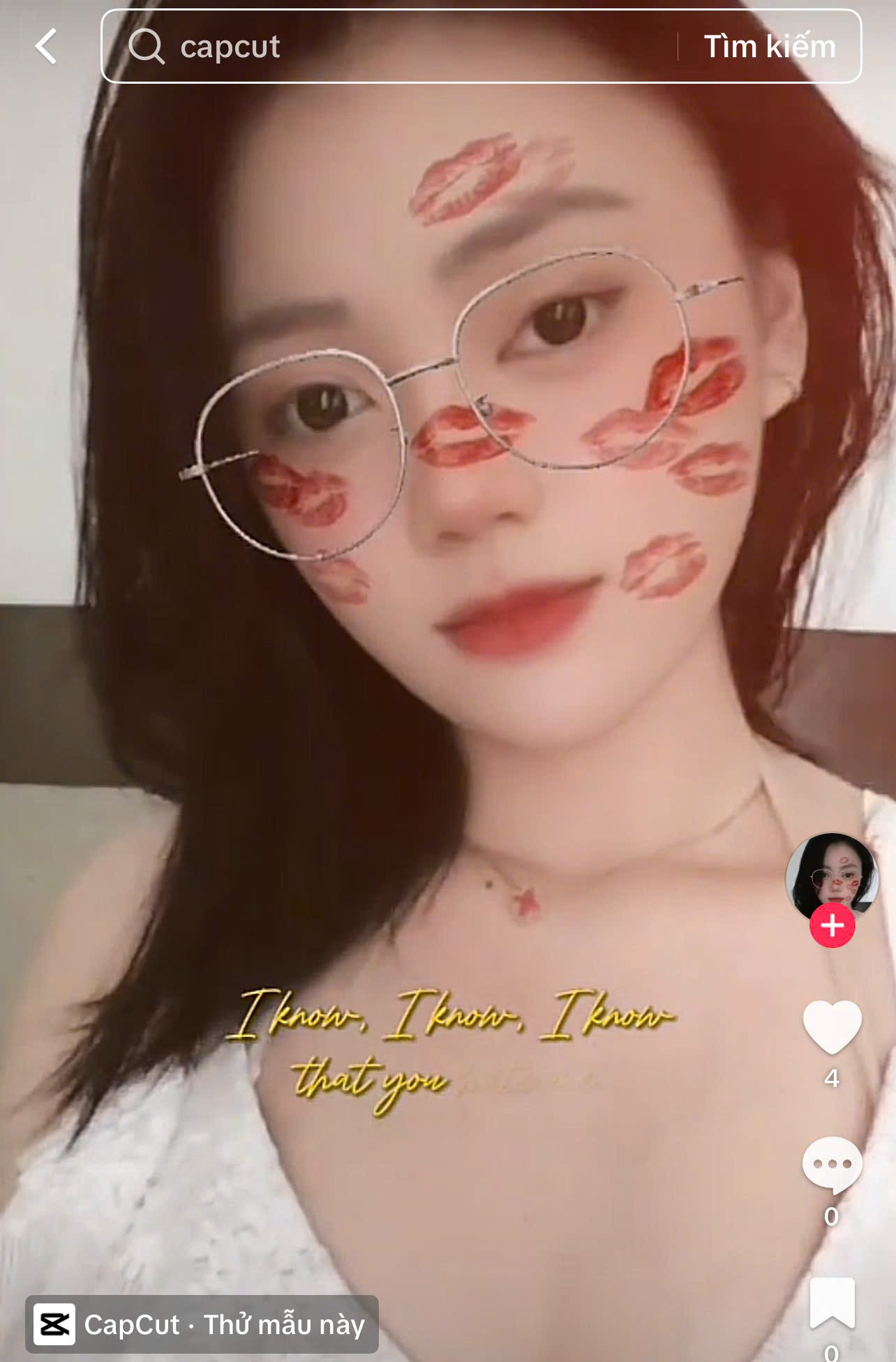896x1362 pixels.
Task: Open the comments for this video
Action: coord(832,1165)
